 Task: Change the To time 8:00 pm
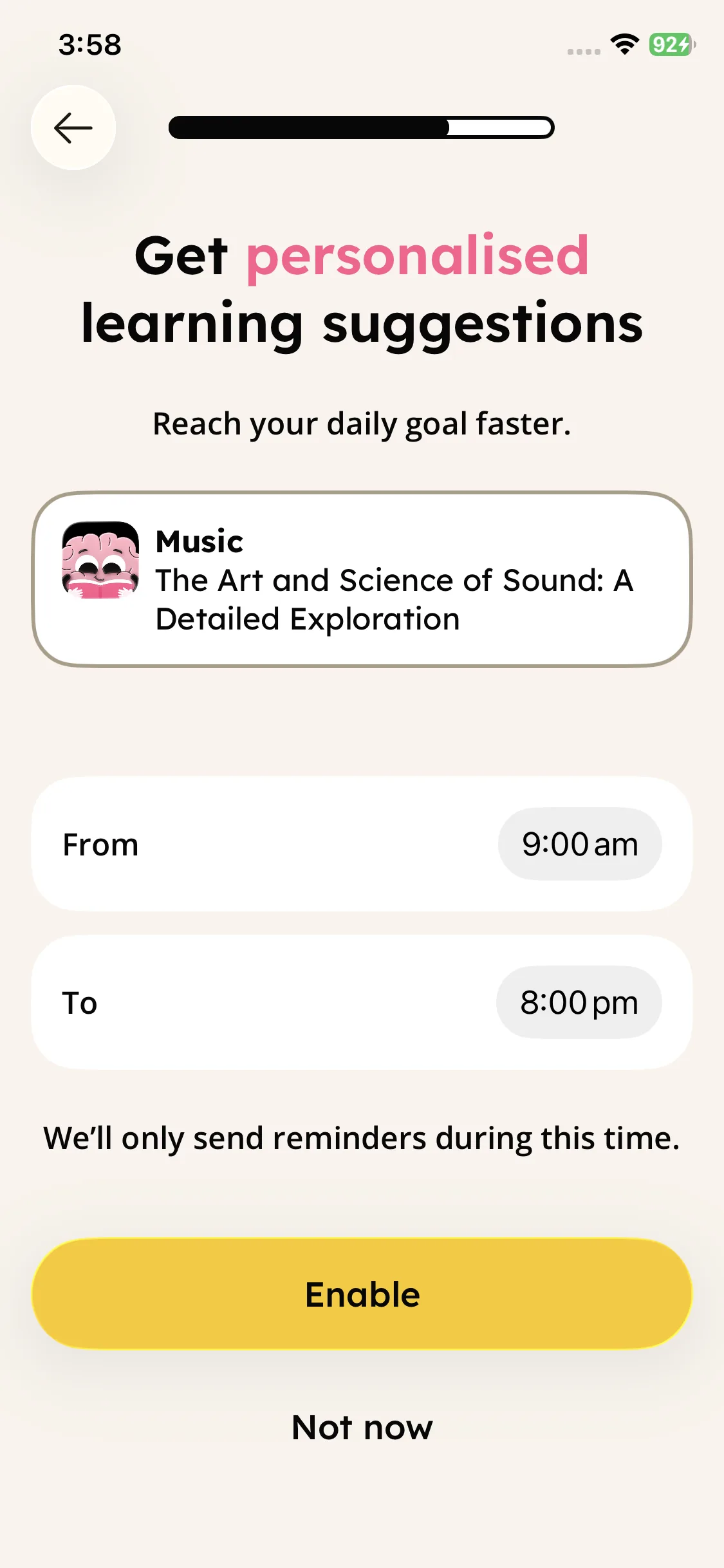click(x=579, y=1002)
